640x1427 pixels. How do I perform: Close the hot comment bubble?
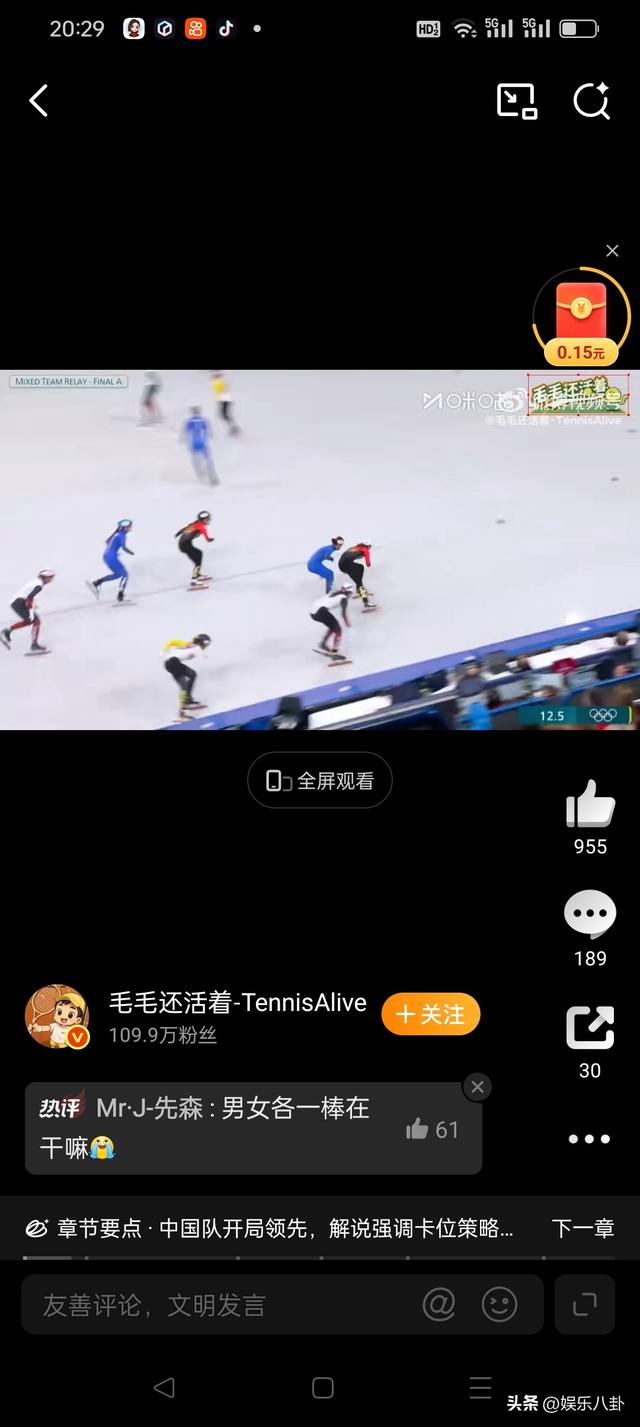click(477, 1087)
